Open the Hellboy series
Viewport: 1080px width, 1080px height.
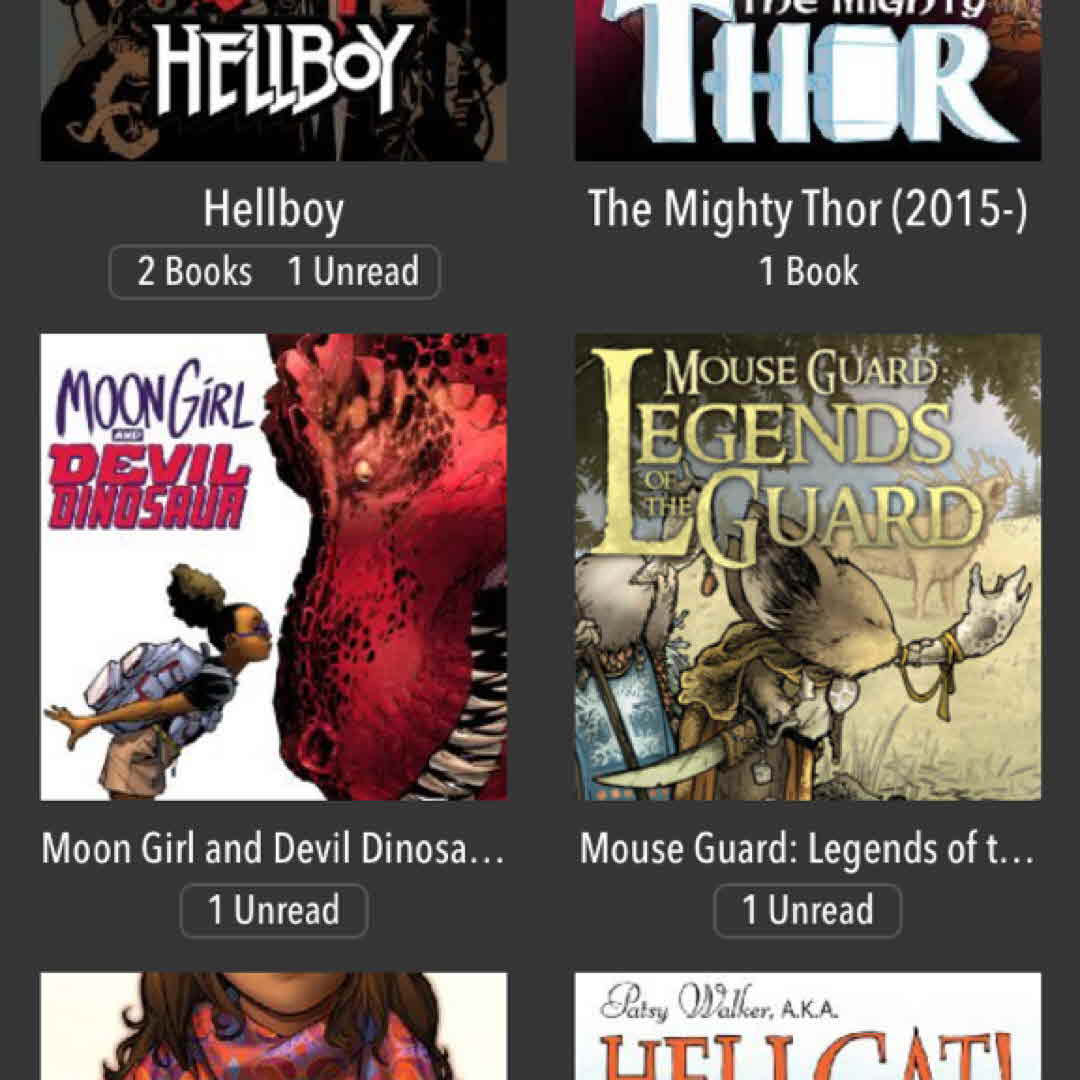click(x=273, y=80)
